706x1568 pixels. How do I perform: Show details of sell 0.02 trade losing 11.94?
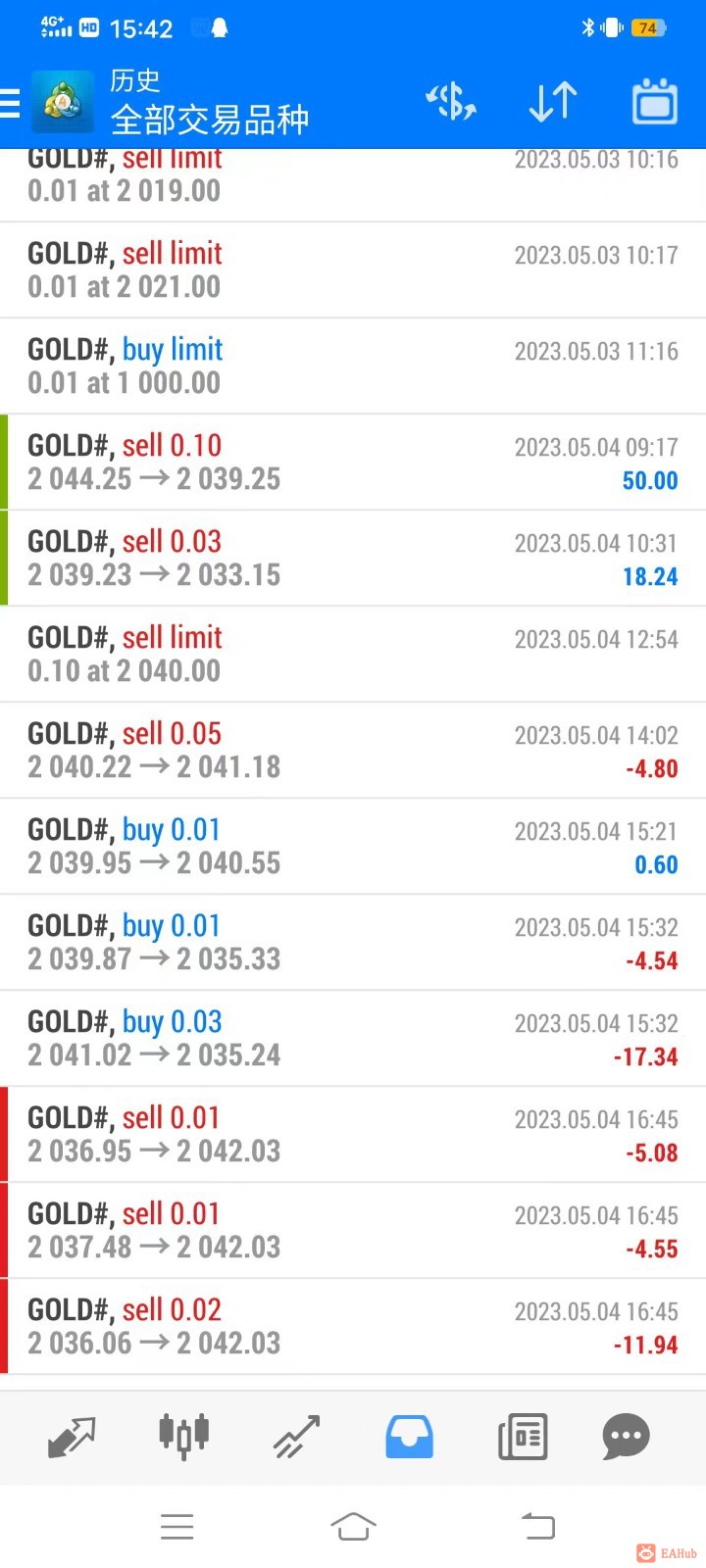click(353, 1327)
